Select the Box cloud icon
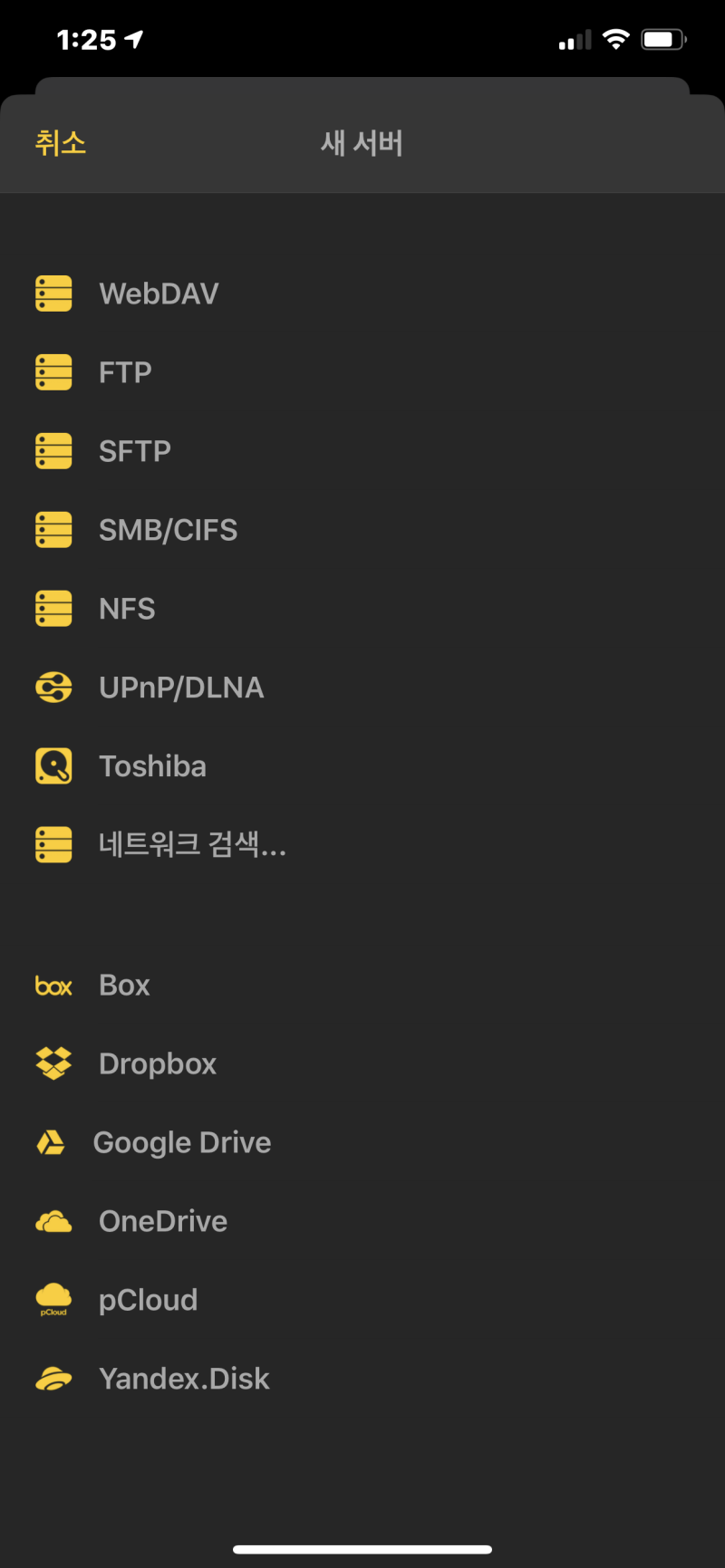 click(x=53, y=986)
